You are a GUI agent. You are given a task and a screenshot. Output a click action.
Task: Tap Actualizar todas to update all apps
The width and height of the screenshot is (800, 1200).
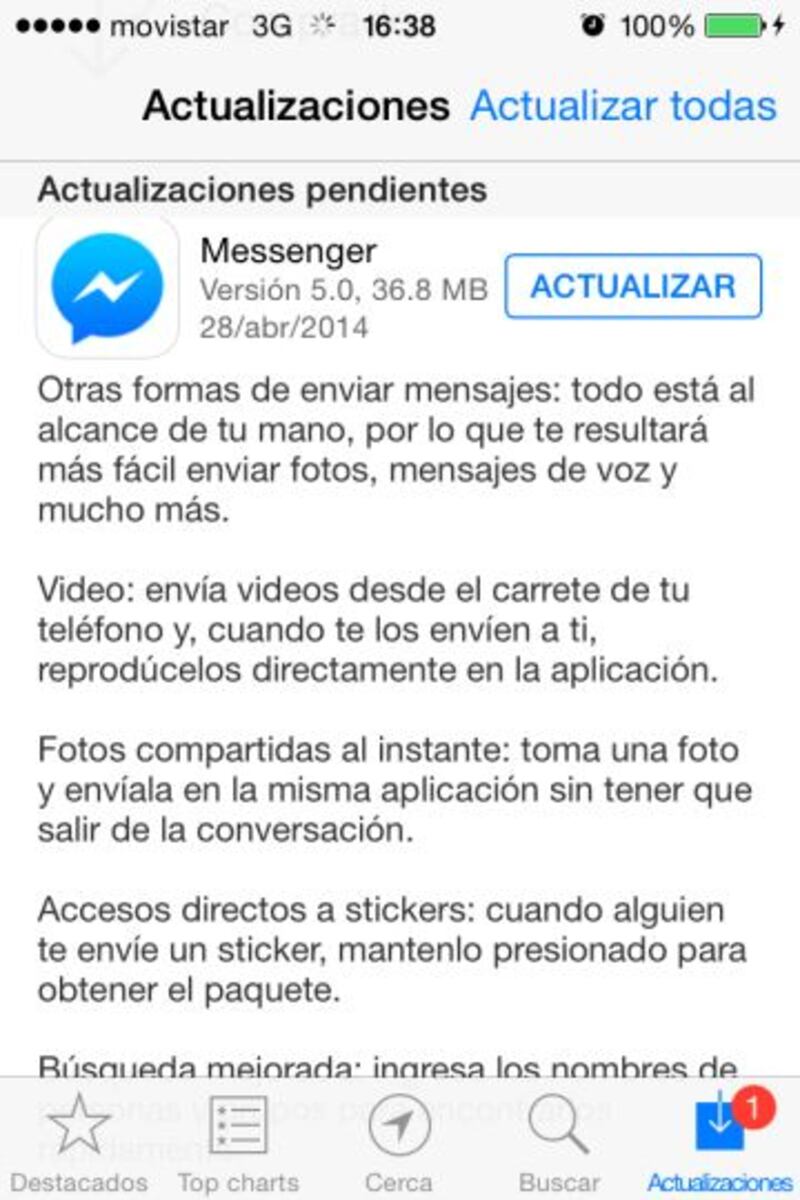coord(622,106)
